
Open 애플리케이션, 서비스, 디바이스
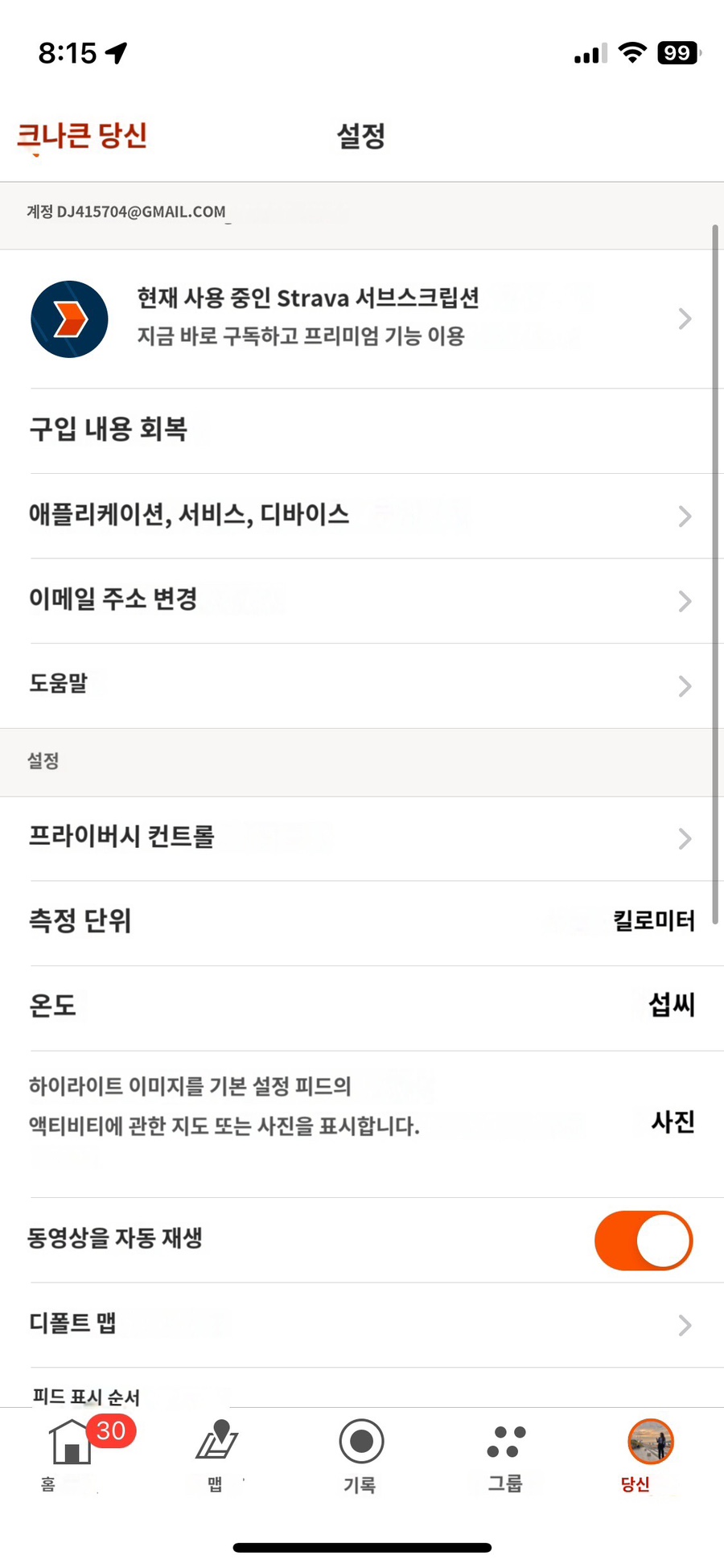[x=362, y=516]
